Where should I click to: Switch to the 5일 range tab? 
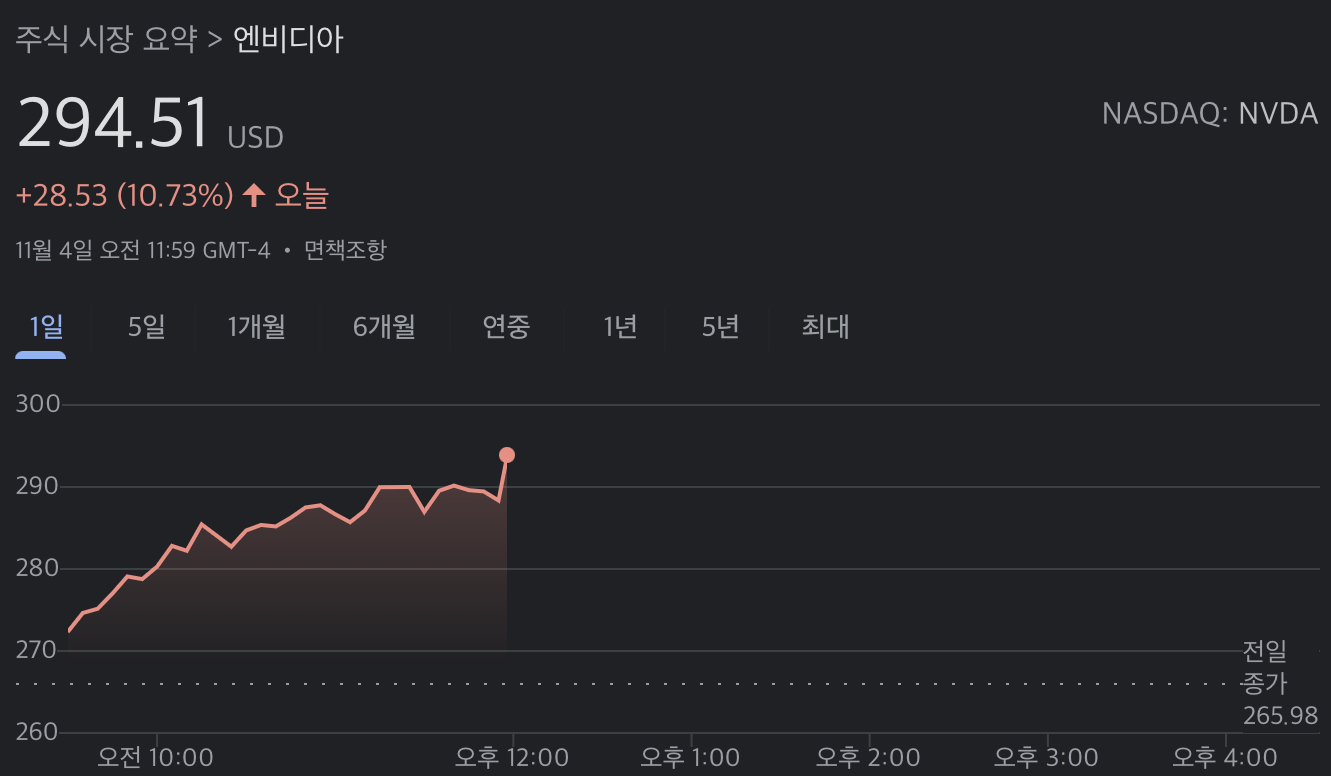147,326
